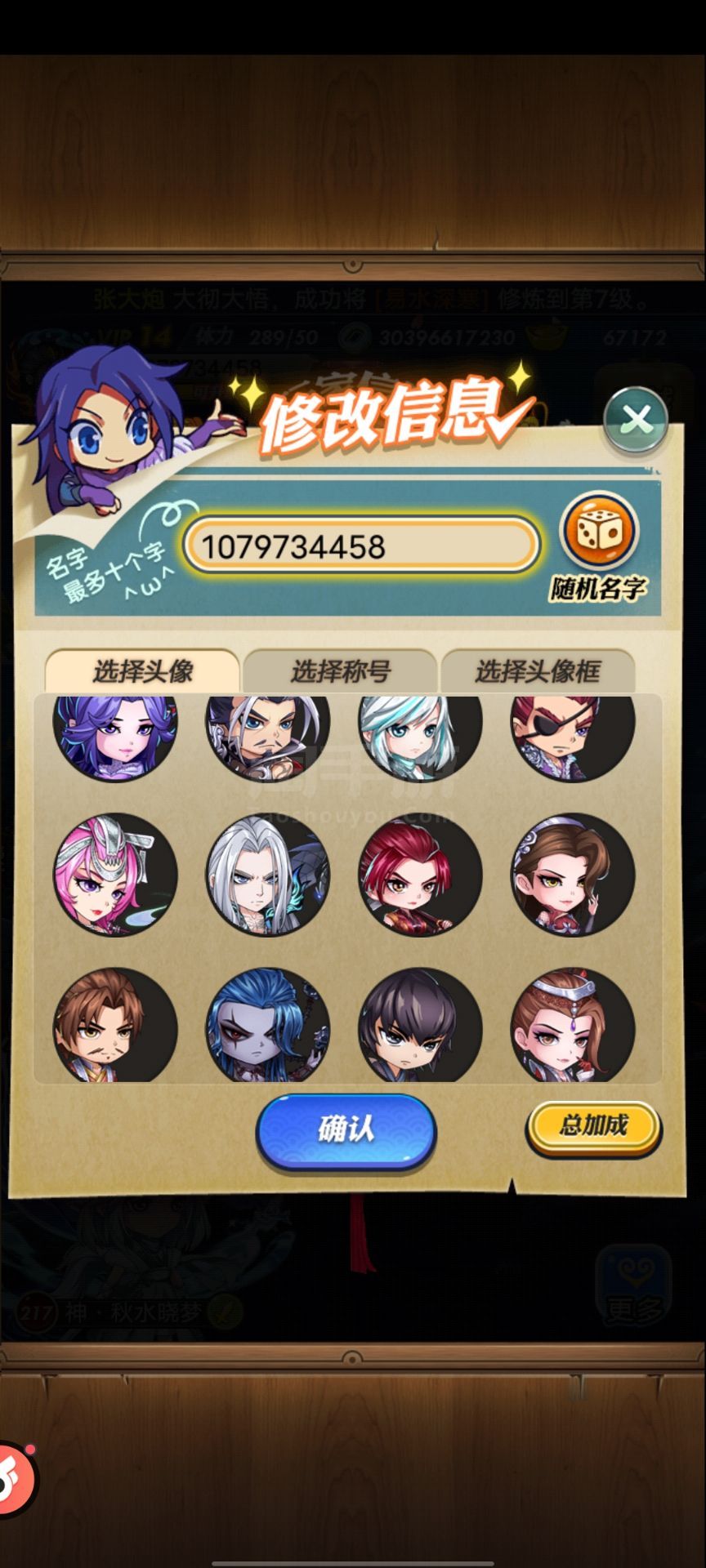
Task: Roll the dice for 随机名字
Action: 598,531
